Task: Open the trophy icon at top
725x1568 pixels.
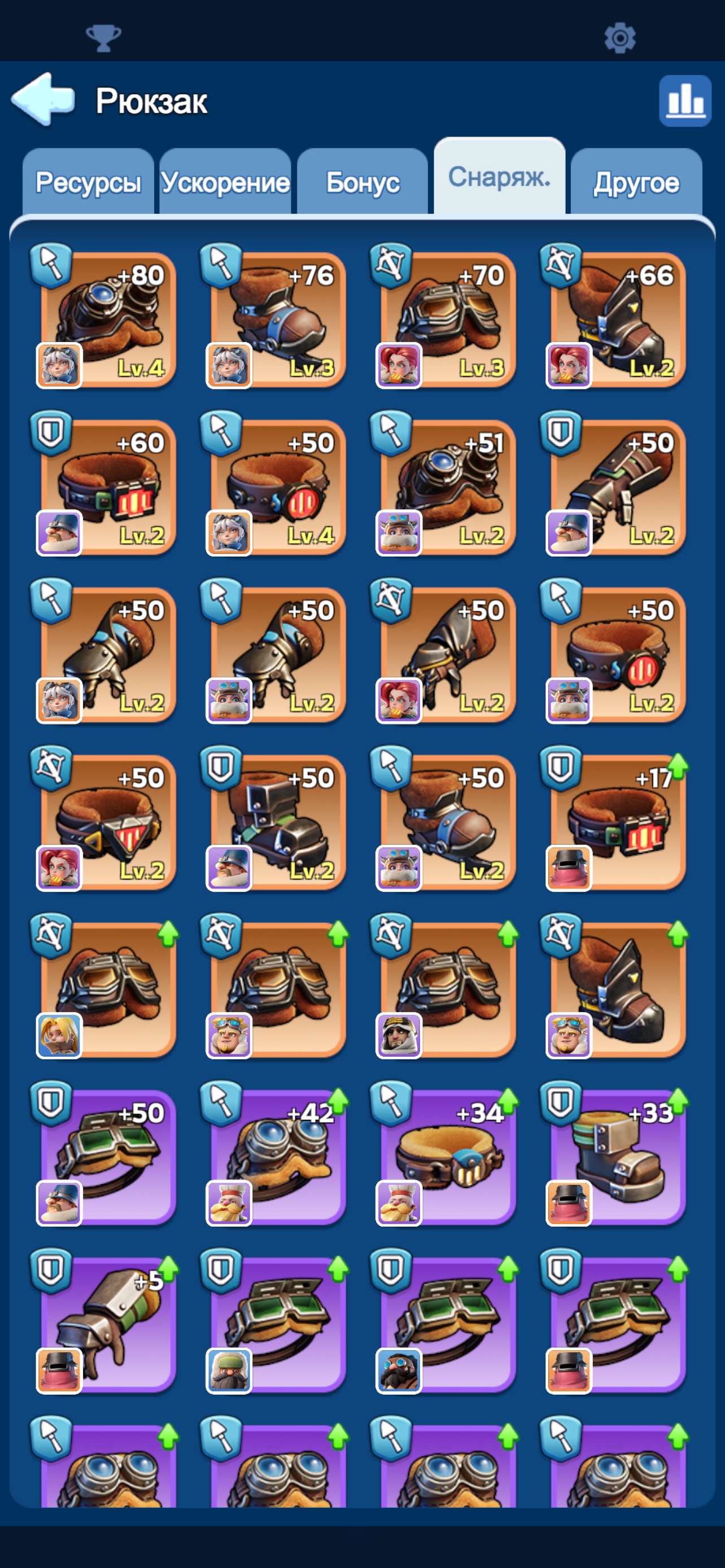Action: [103, 38]
